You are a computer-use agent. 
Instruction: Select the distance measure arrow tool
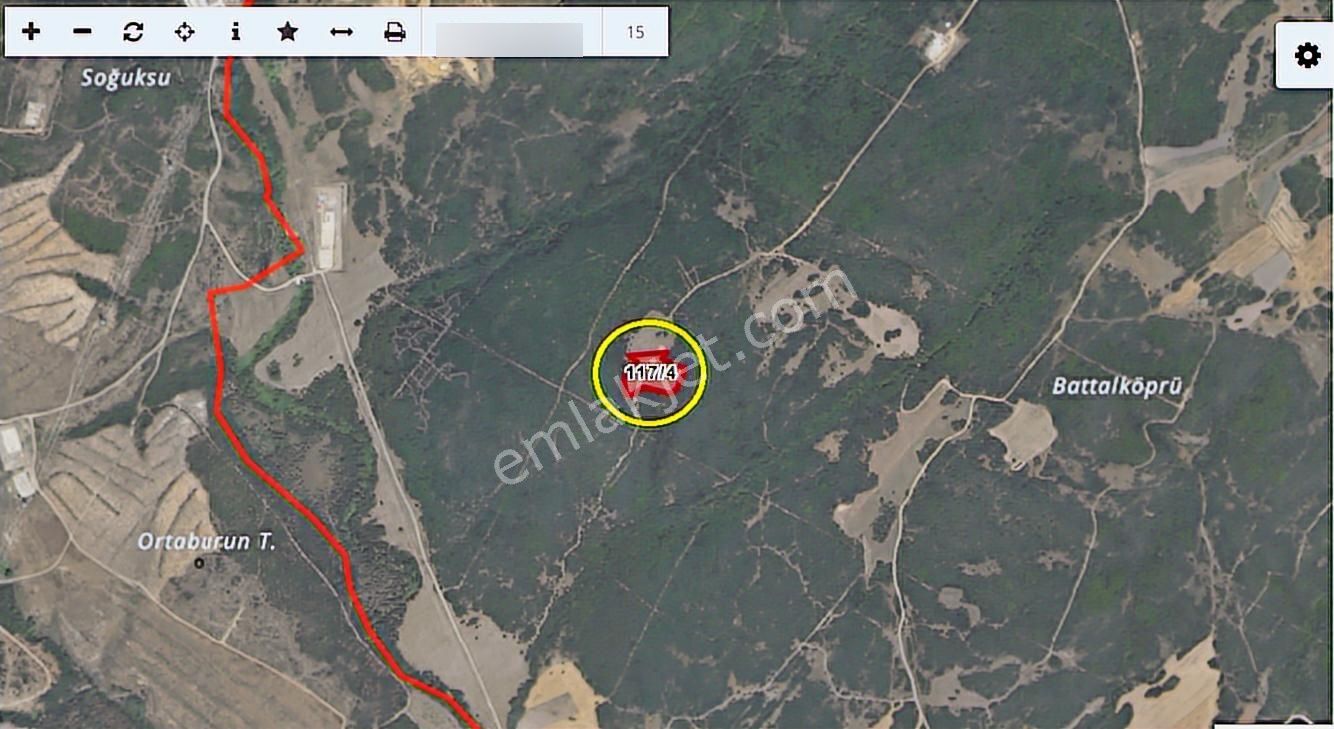click(341, 32)
